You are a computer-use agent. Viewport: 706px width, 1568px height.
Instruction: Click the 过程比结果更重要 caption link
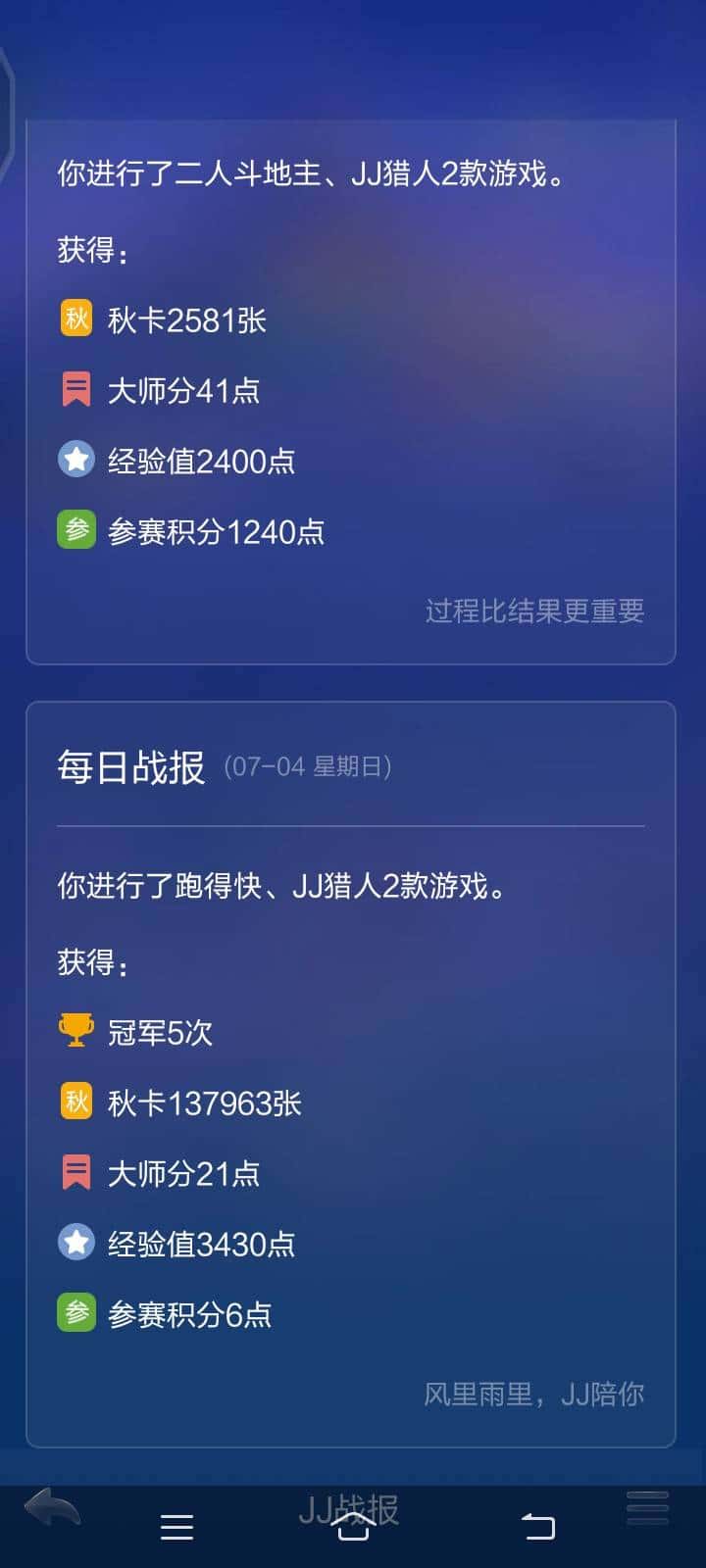coord(535,610)
